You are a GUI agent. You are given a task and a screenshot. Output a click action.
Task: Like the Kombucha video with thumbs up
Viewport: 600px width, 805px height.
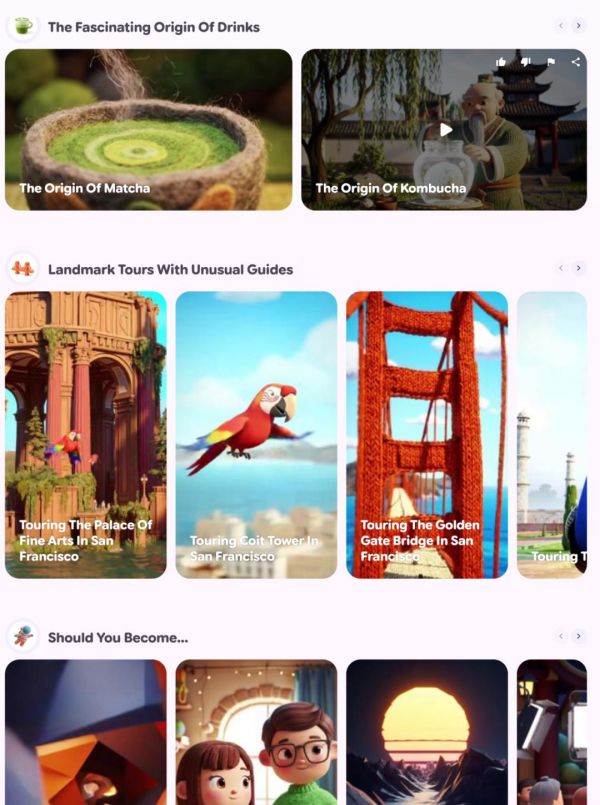501,62
